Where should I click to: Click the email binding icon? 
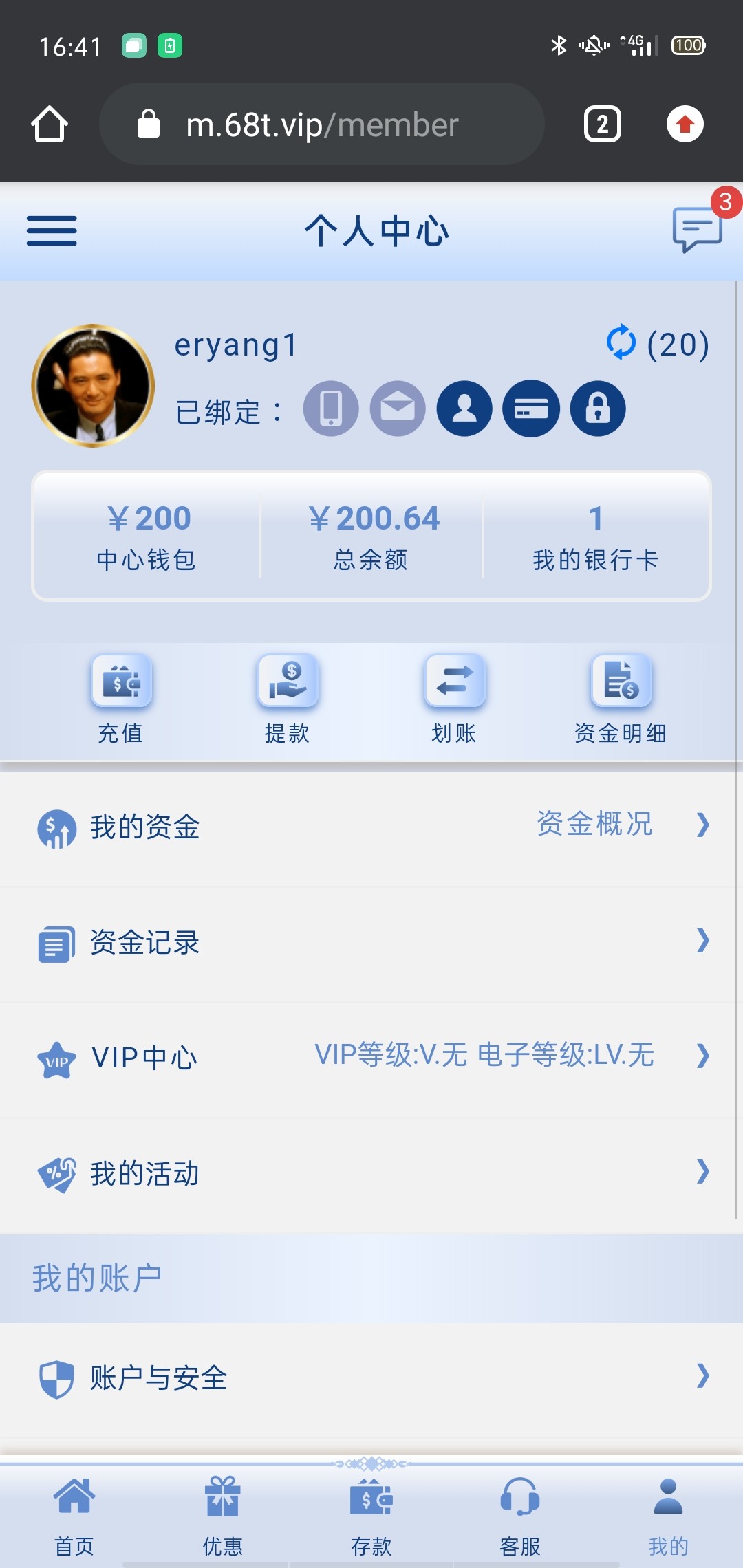[x=398, y=409]
